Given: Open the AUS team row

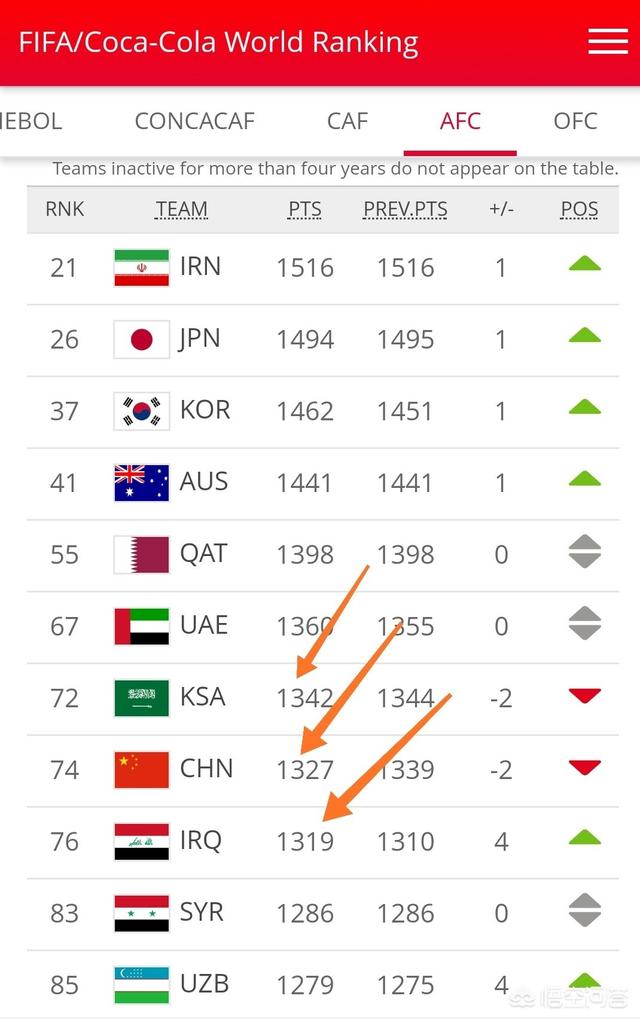Looking at the screenshot, I should coord(204,482).
